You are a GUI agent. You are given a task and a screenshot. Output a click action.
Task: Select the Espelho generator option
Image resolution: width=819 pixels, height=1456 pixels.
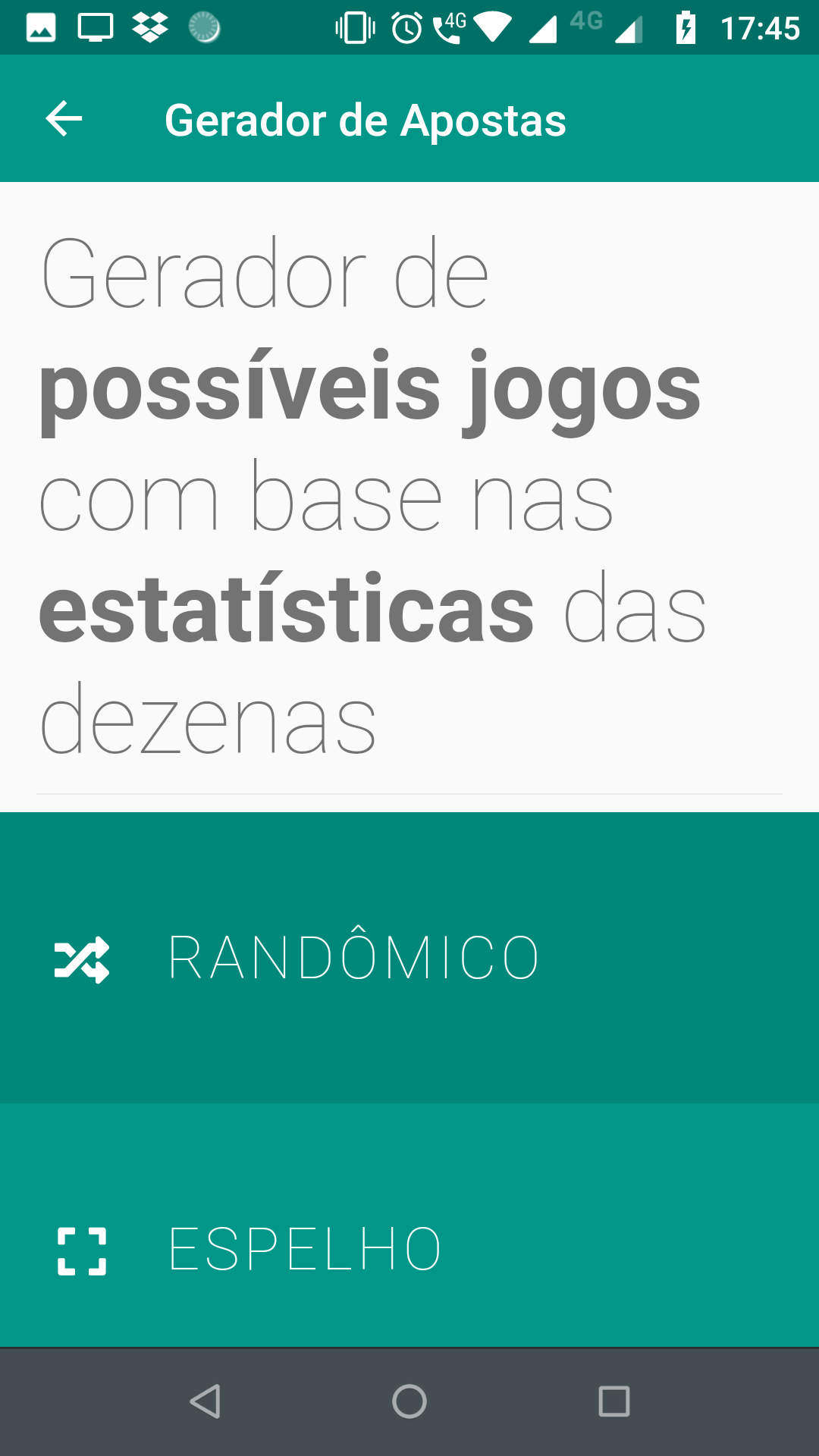409,1225
